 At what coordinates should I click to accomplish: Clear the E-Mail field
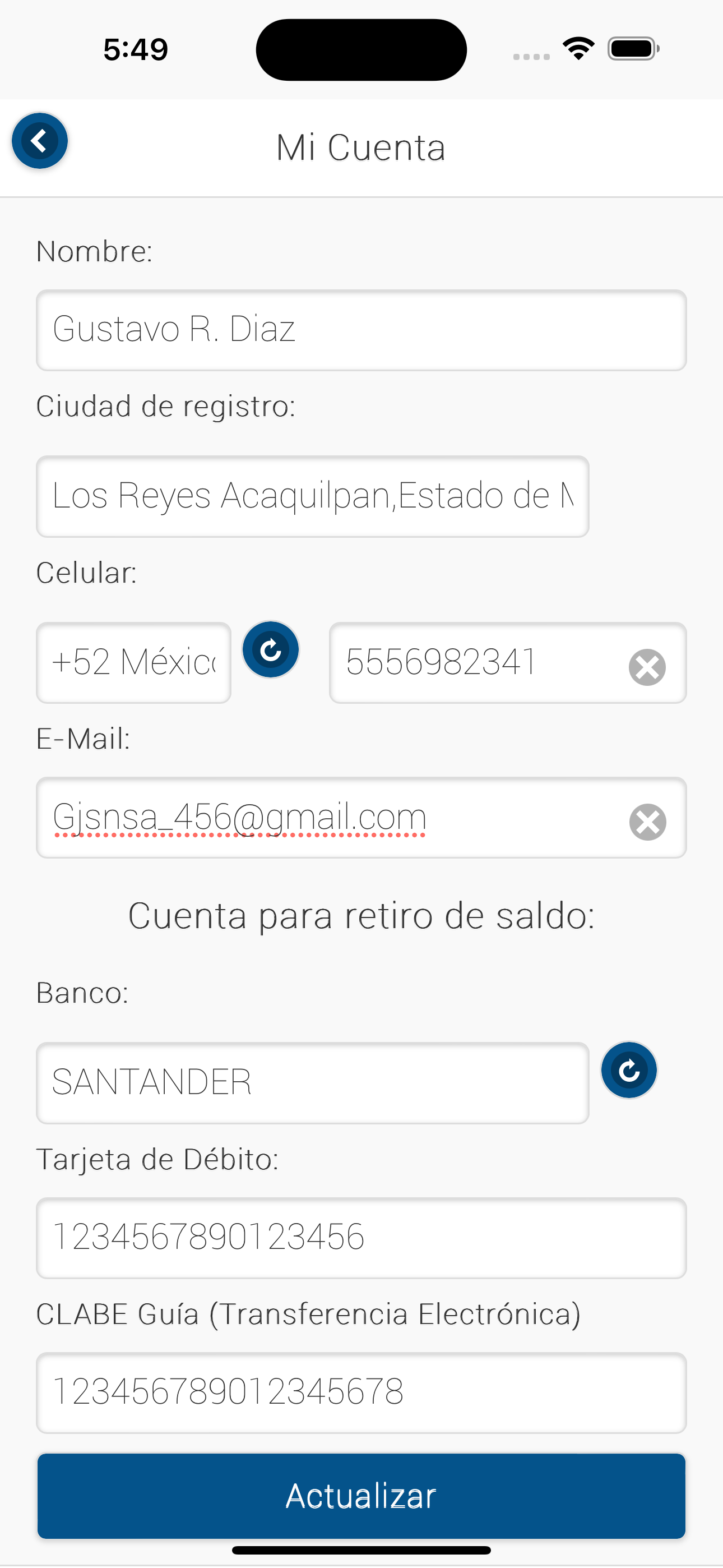647,822
